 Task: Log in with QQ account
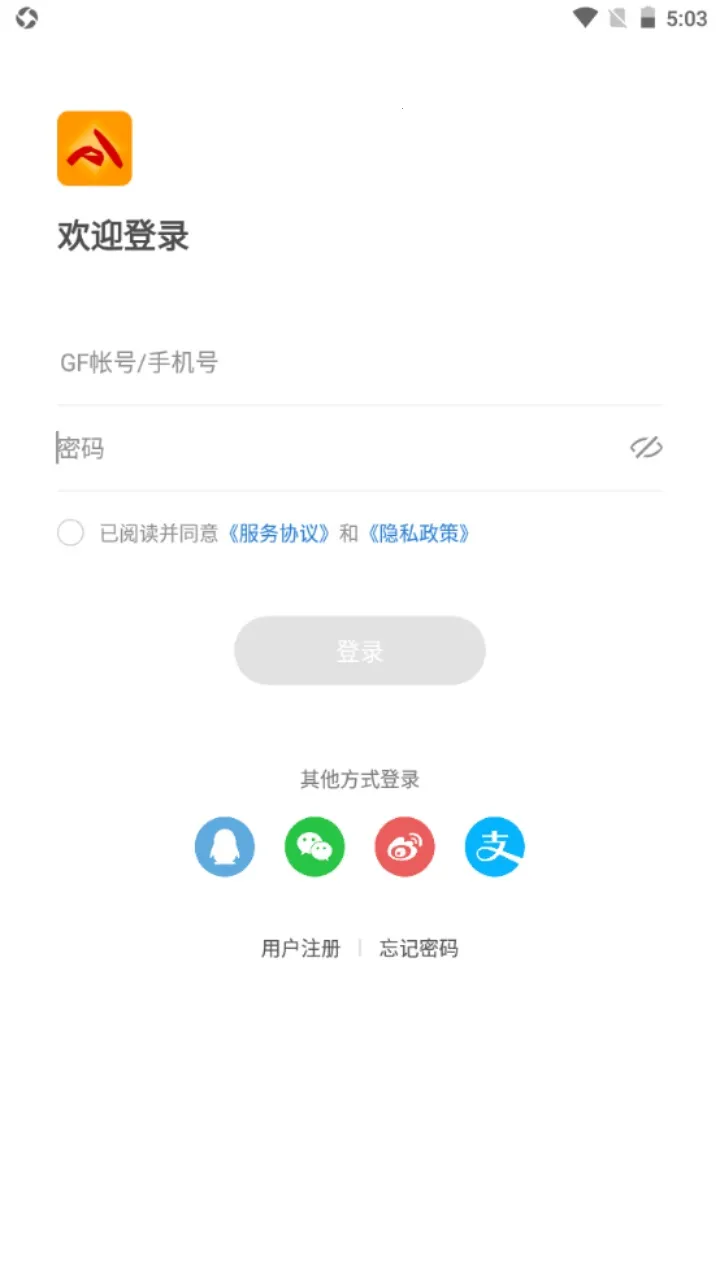pyautogui.click(x=224, y=846)
